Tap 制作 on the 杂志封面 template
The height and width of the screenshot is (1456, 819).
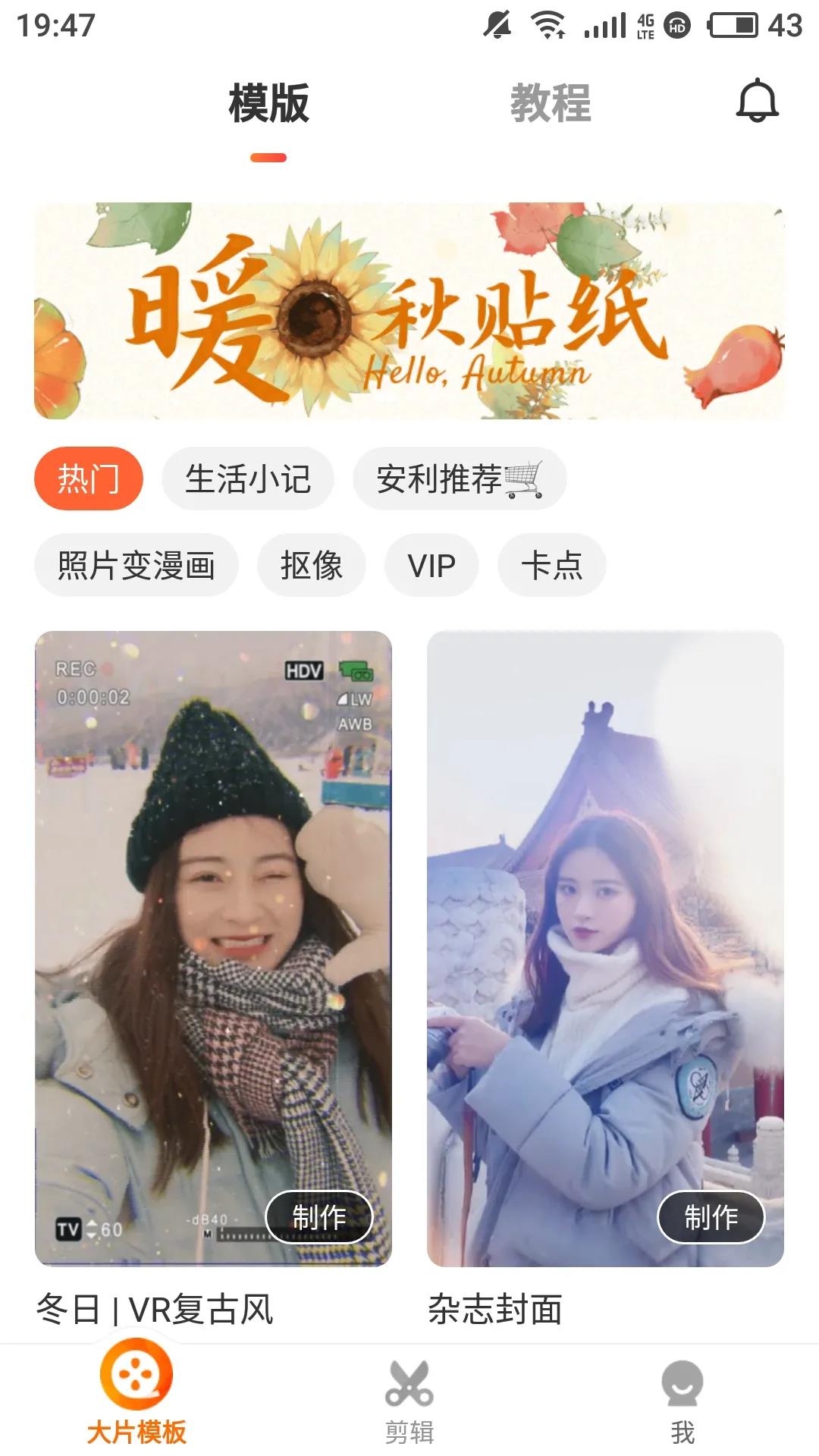pos(711,1217)
